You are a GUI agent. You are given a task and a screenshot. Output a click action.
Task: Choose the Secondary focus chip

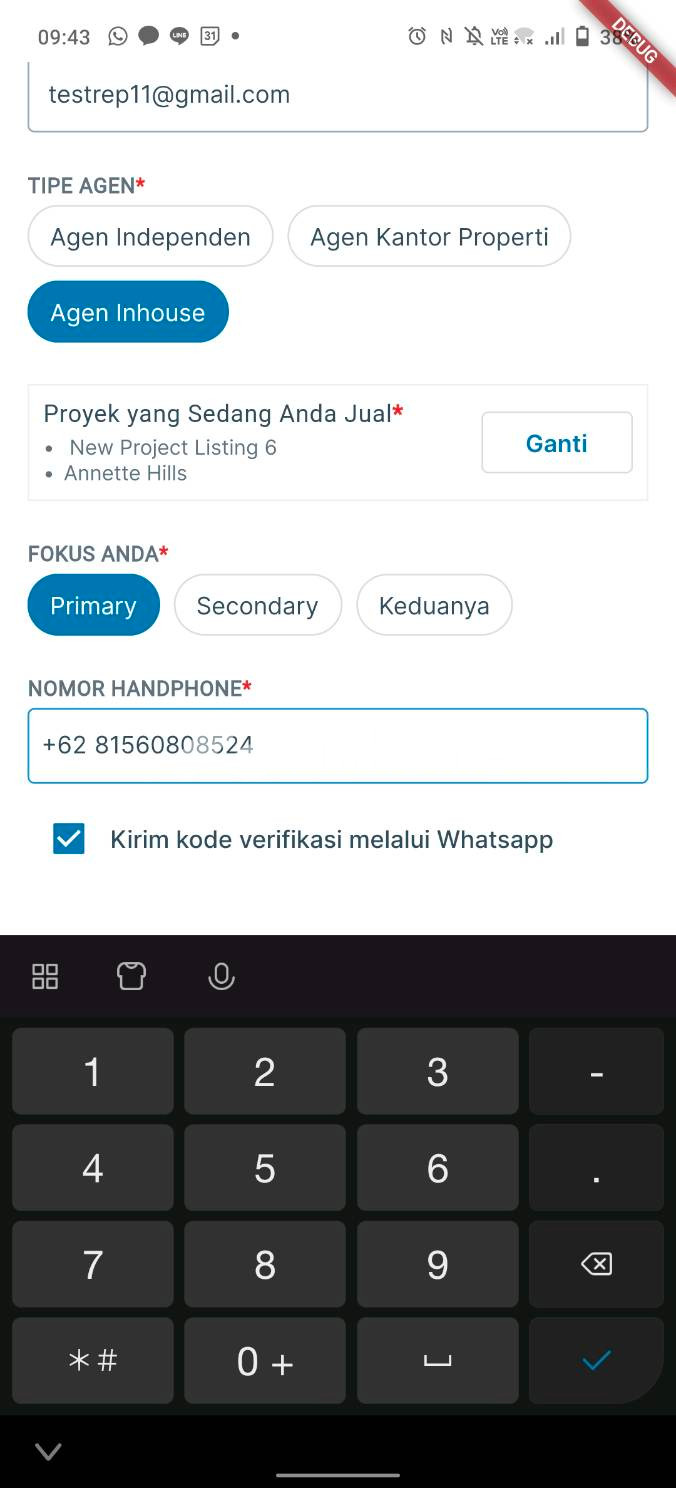[257, 606]
